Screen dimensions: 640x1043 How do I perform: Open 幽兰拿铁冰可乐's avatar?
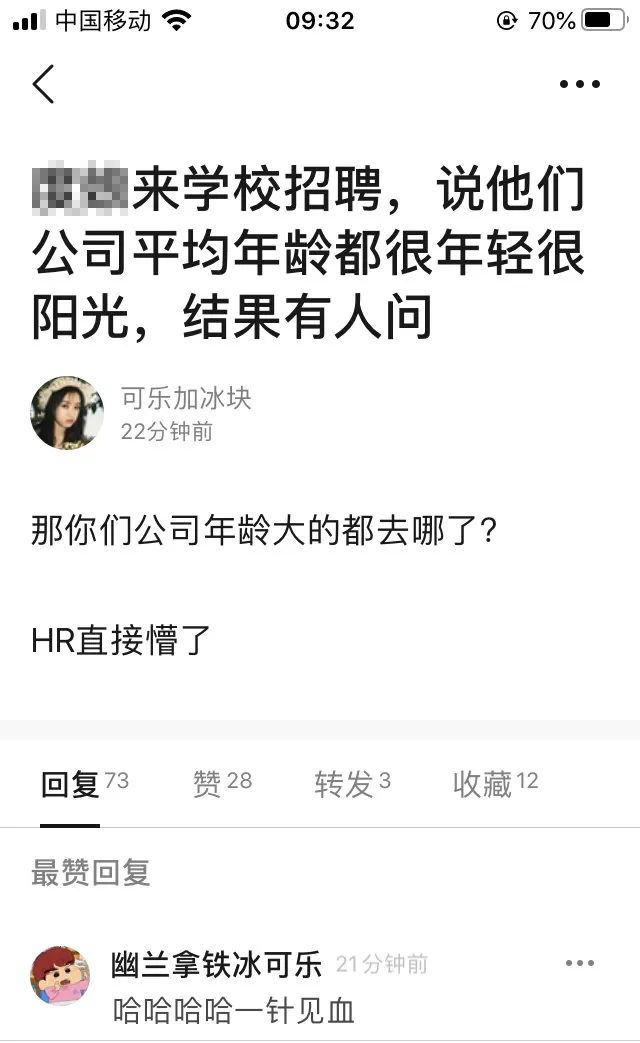pos(60,976)
